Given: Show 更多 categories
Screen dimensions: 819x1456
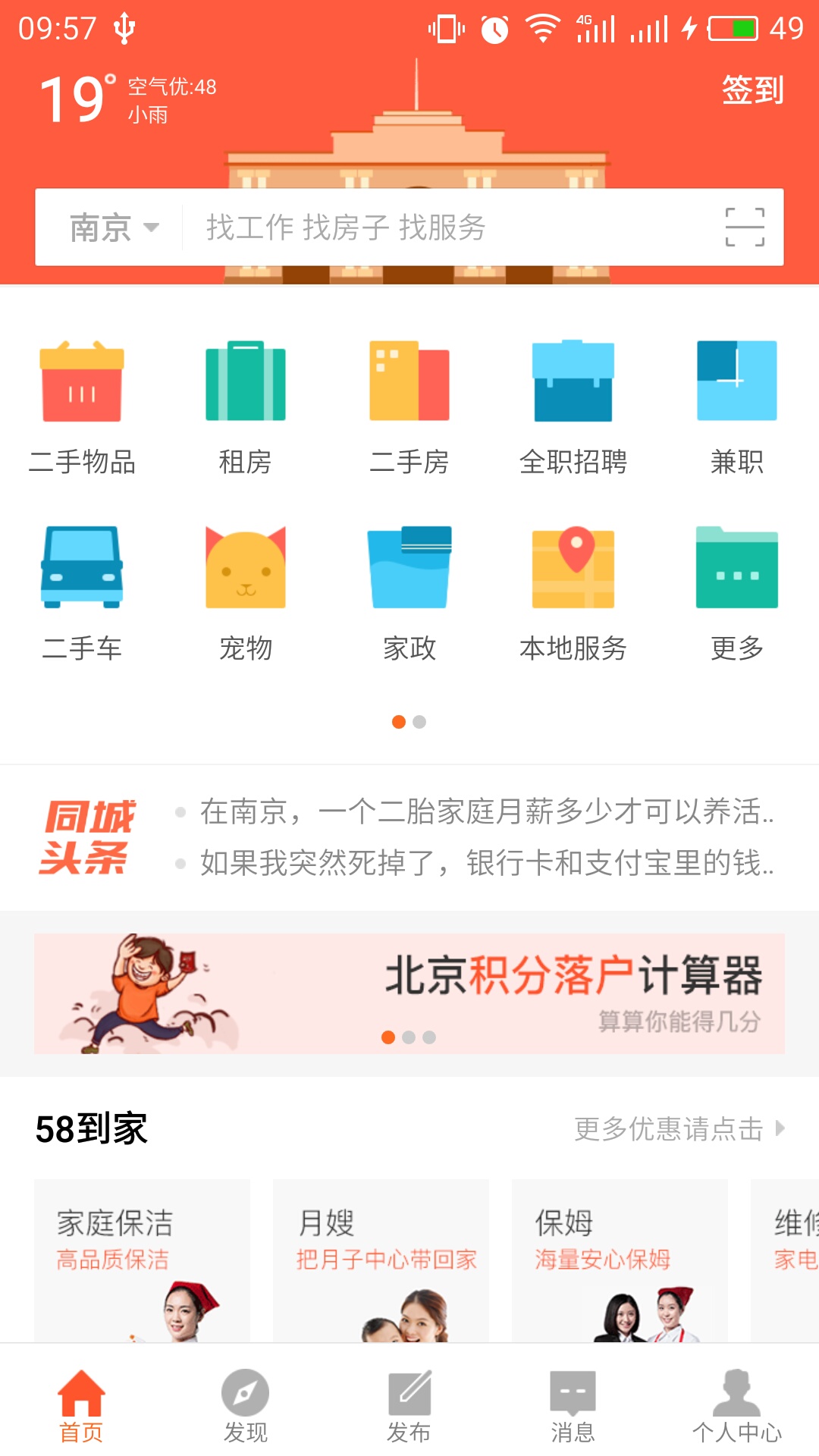Looking at the screenshot, I should [x=736, y=593].
